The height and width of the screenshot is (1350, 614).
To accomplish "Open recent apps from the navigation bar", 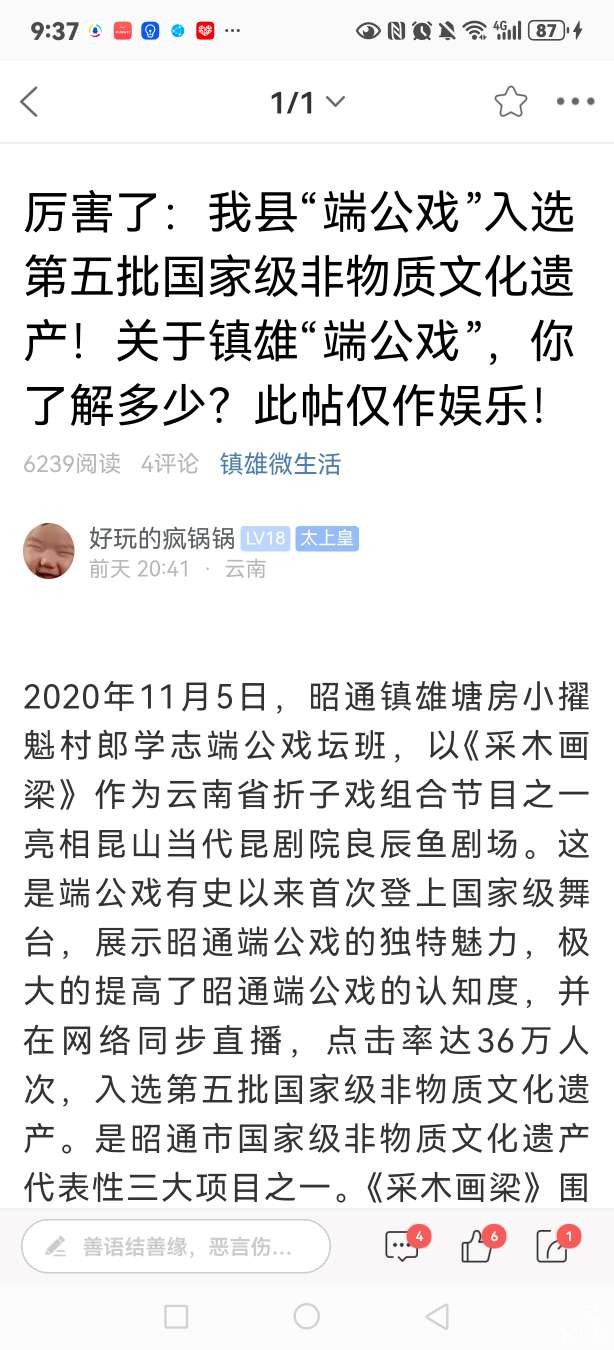I will pos(176,1316).
